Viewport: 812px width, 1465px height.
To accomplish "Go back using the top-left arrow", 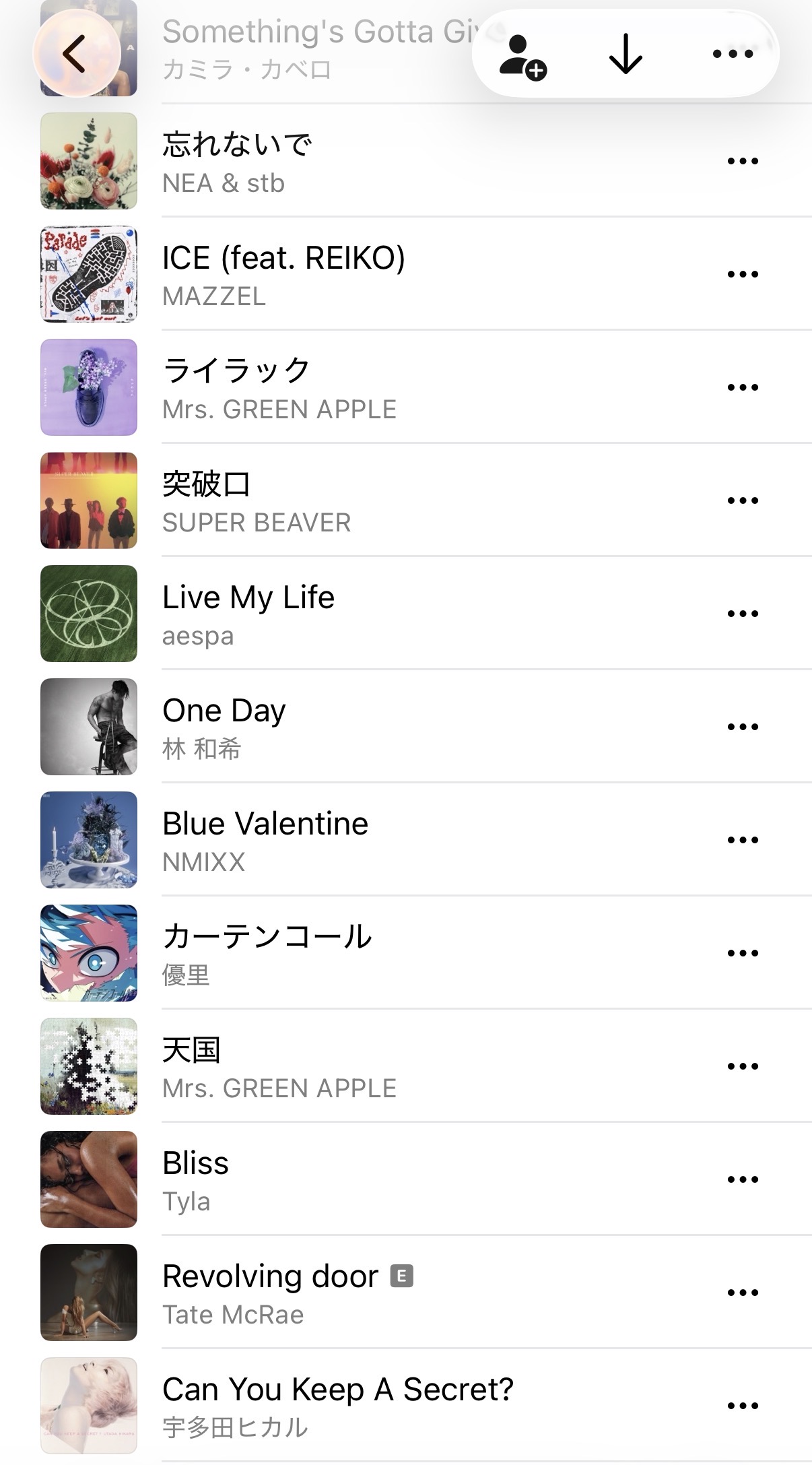I will (76, 53).
